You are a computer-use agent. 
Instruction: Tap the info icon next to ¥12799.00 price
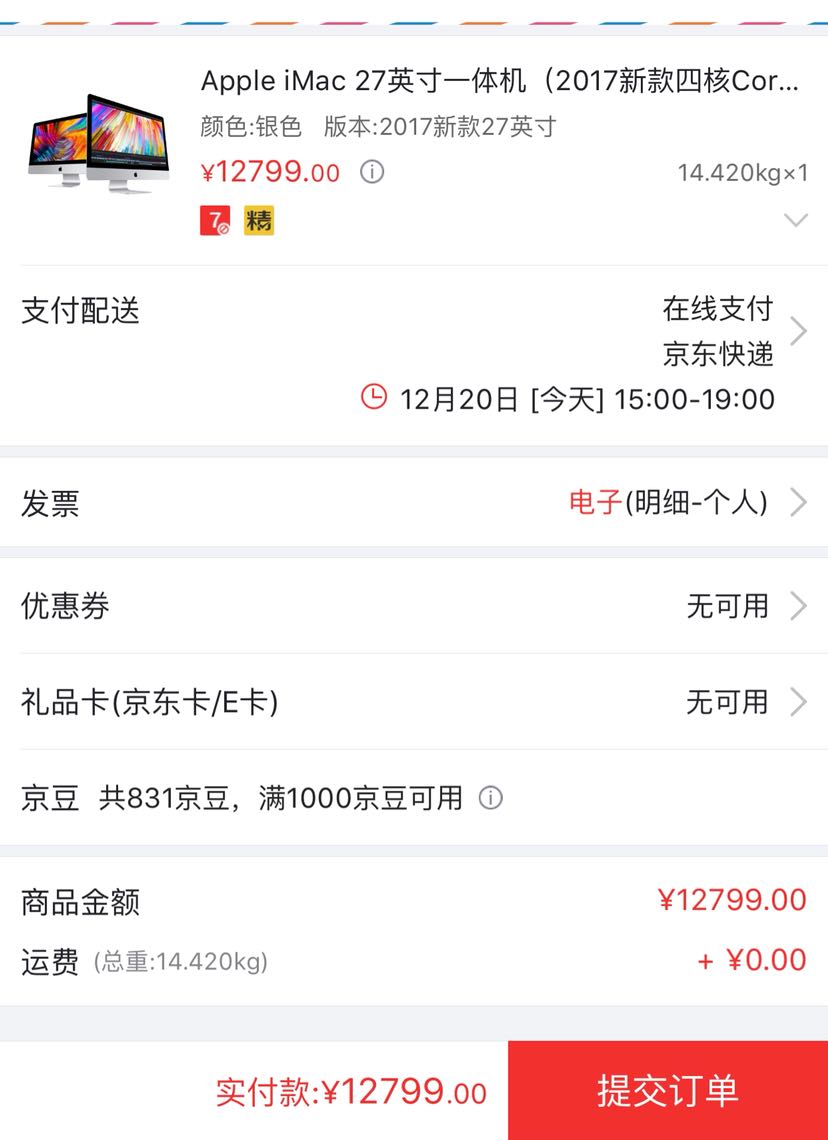(x=369, y=172)
